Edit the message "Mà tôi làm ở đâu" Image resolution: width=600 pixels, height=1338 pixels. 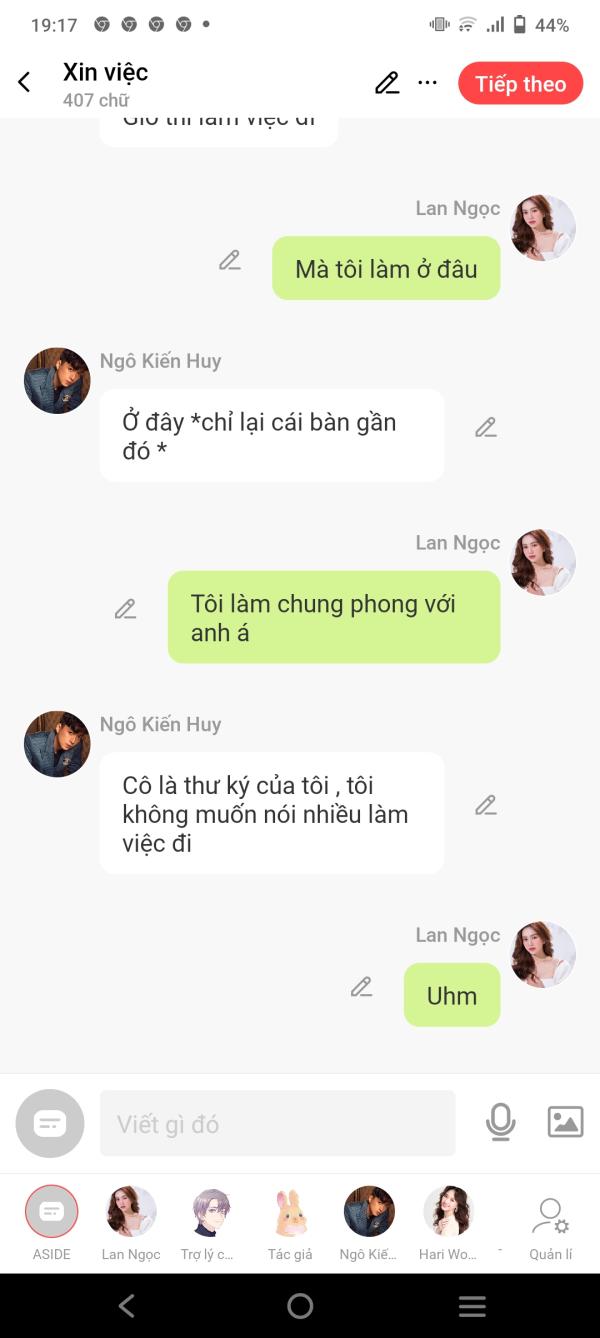[230, 261]
